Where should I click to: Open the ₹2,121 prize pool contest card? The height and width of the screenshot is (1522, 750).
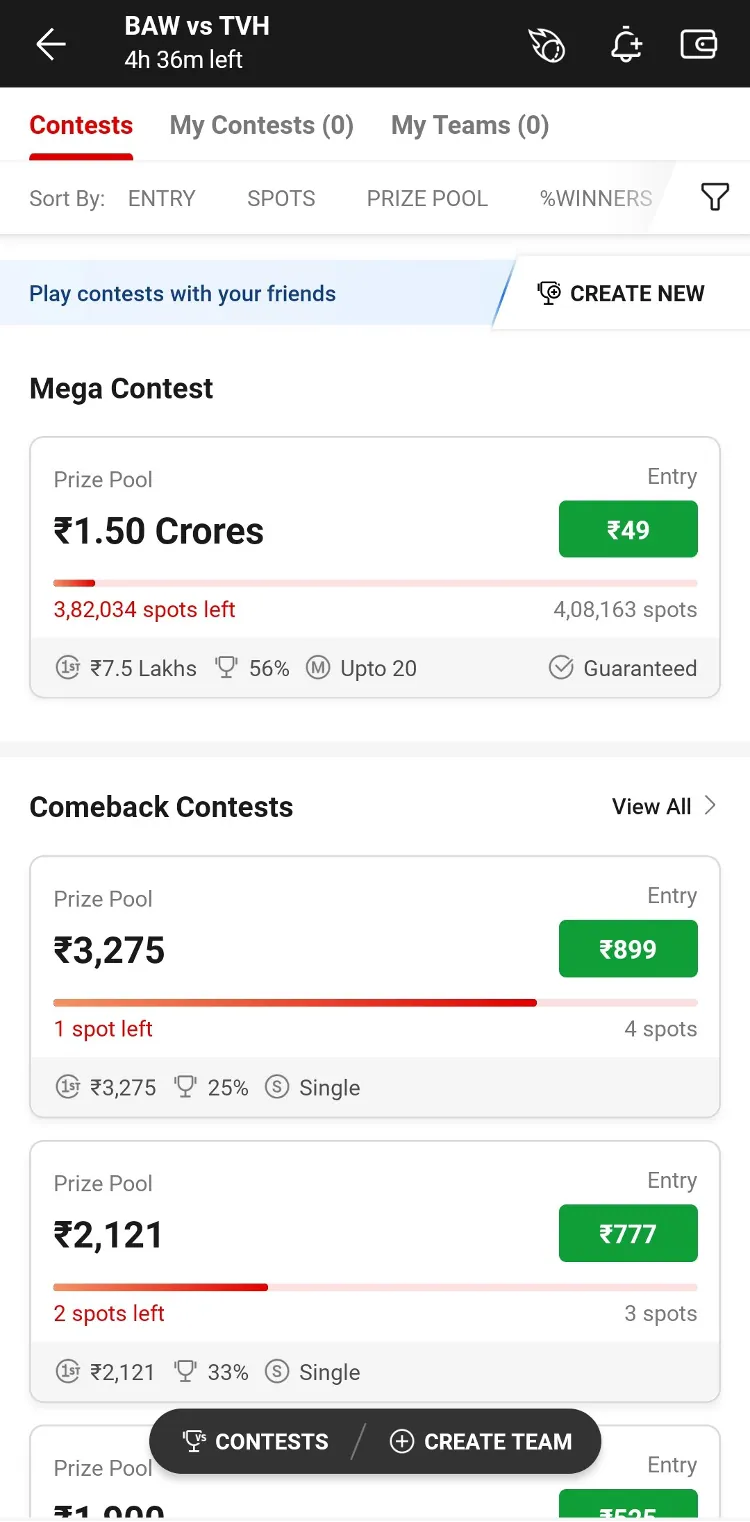pos(375,1272)
